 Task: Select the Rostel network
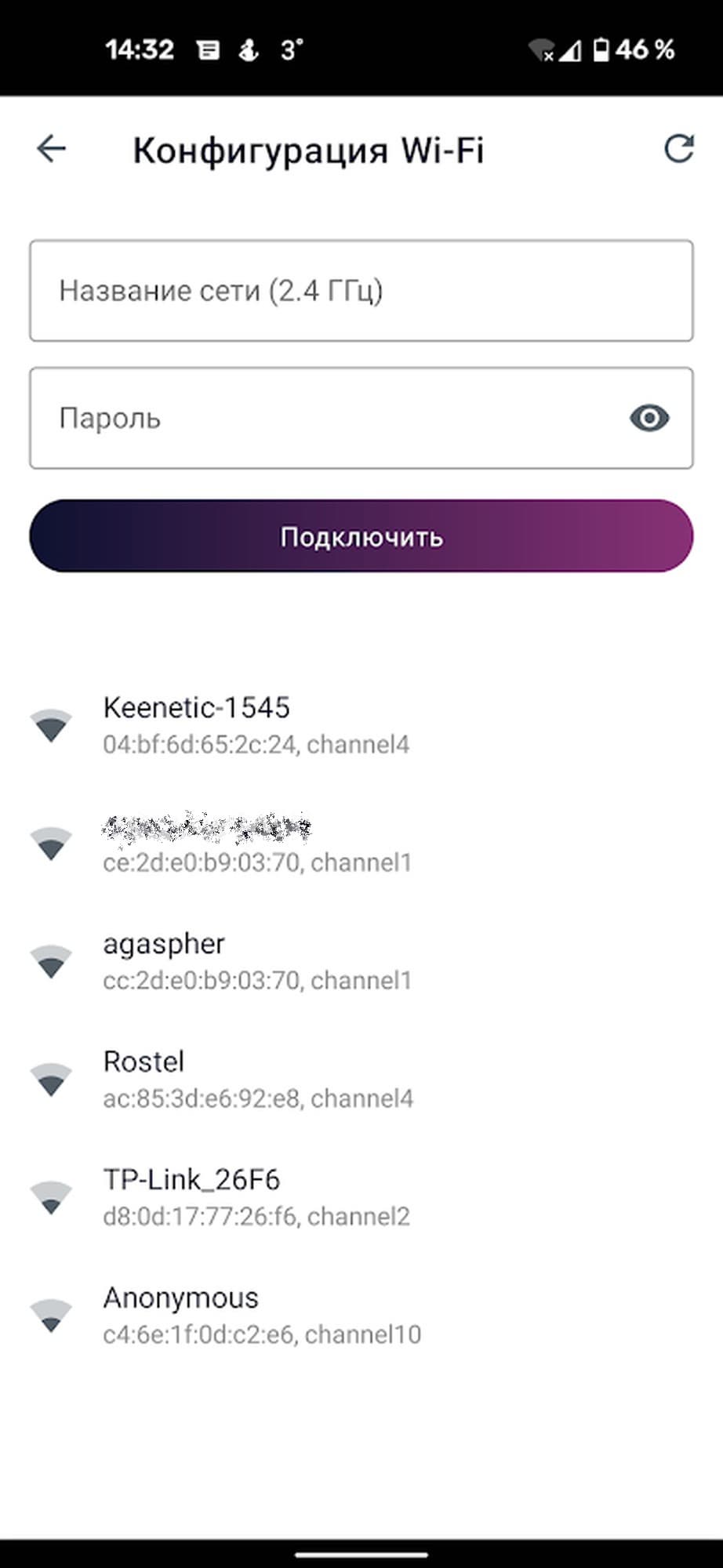[256, 1080]
